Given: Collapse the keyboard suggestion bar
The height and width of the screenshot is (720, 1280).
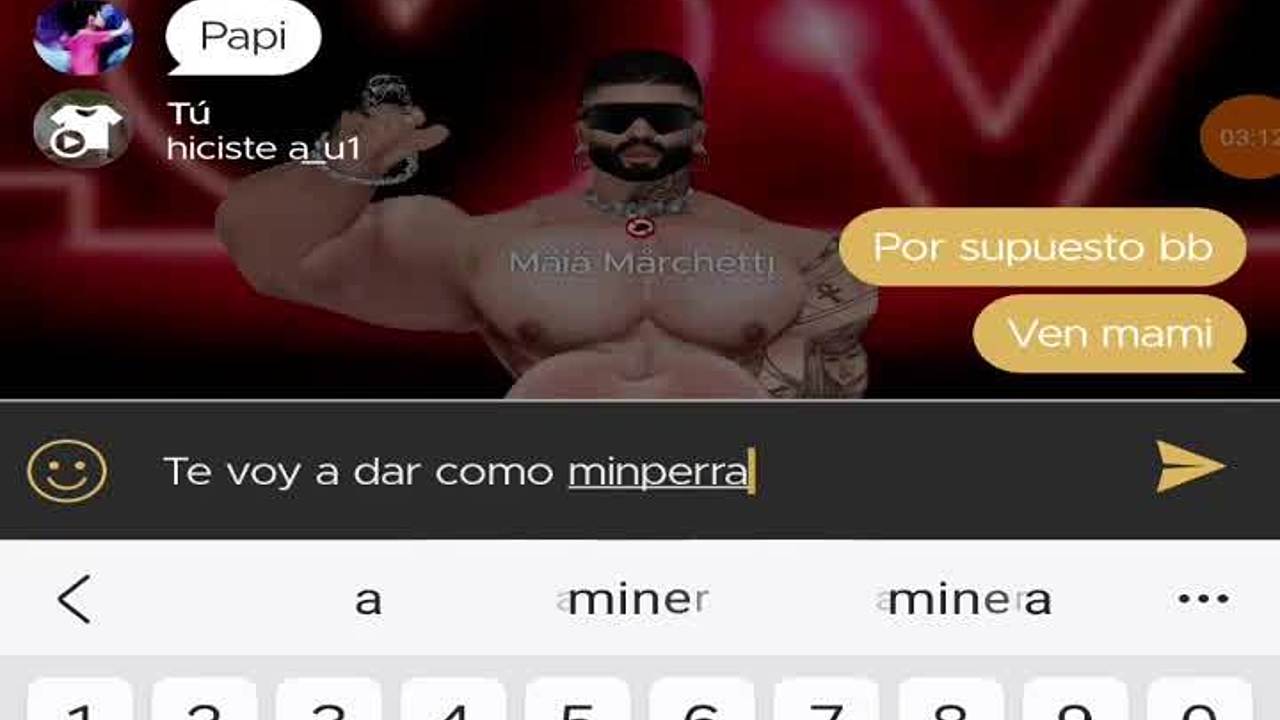Looking at the screenshot, I should 74,599.
